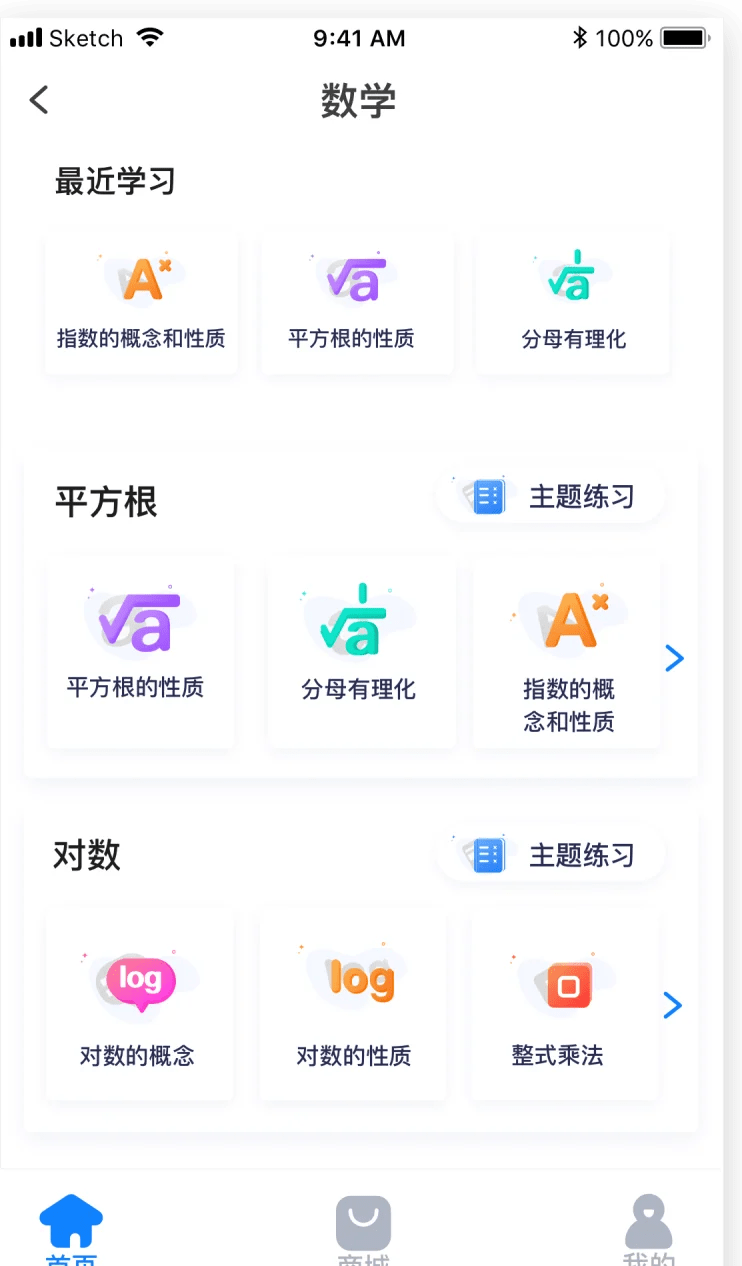
Task: Open 指数的概念和性质 in 最近学习
Action: tap(141, 303)
